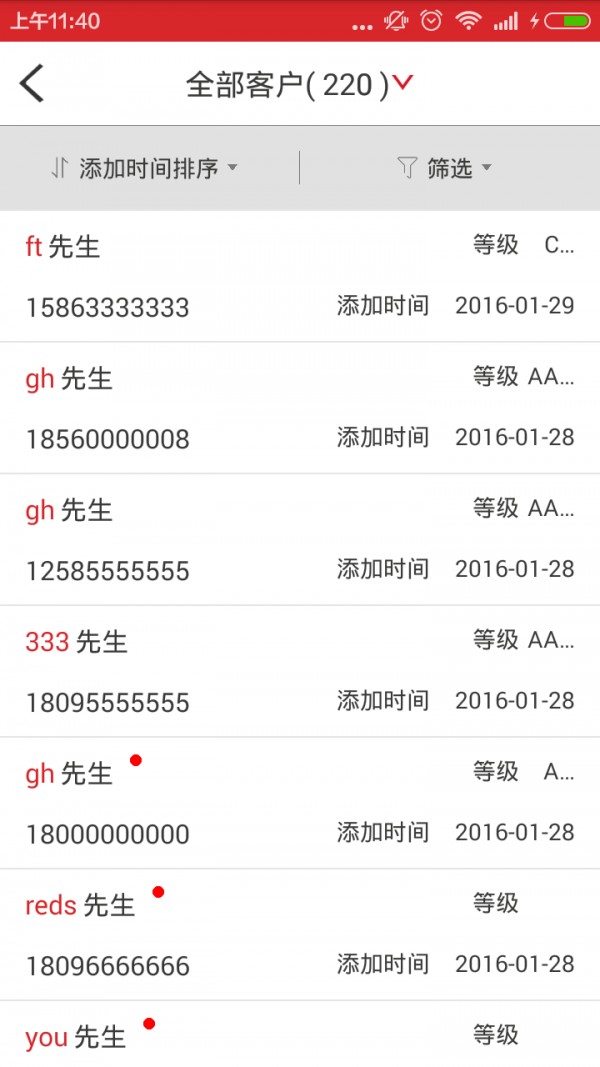The height and width of the screenshot is (1067, 600).
Task: Open the 添加时间排序 sort dropdown
Action: click(x=146, y=168)
